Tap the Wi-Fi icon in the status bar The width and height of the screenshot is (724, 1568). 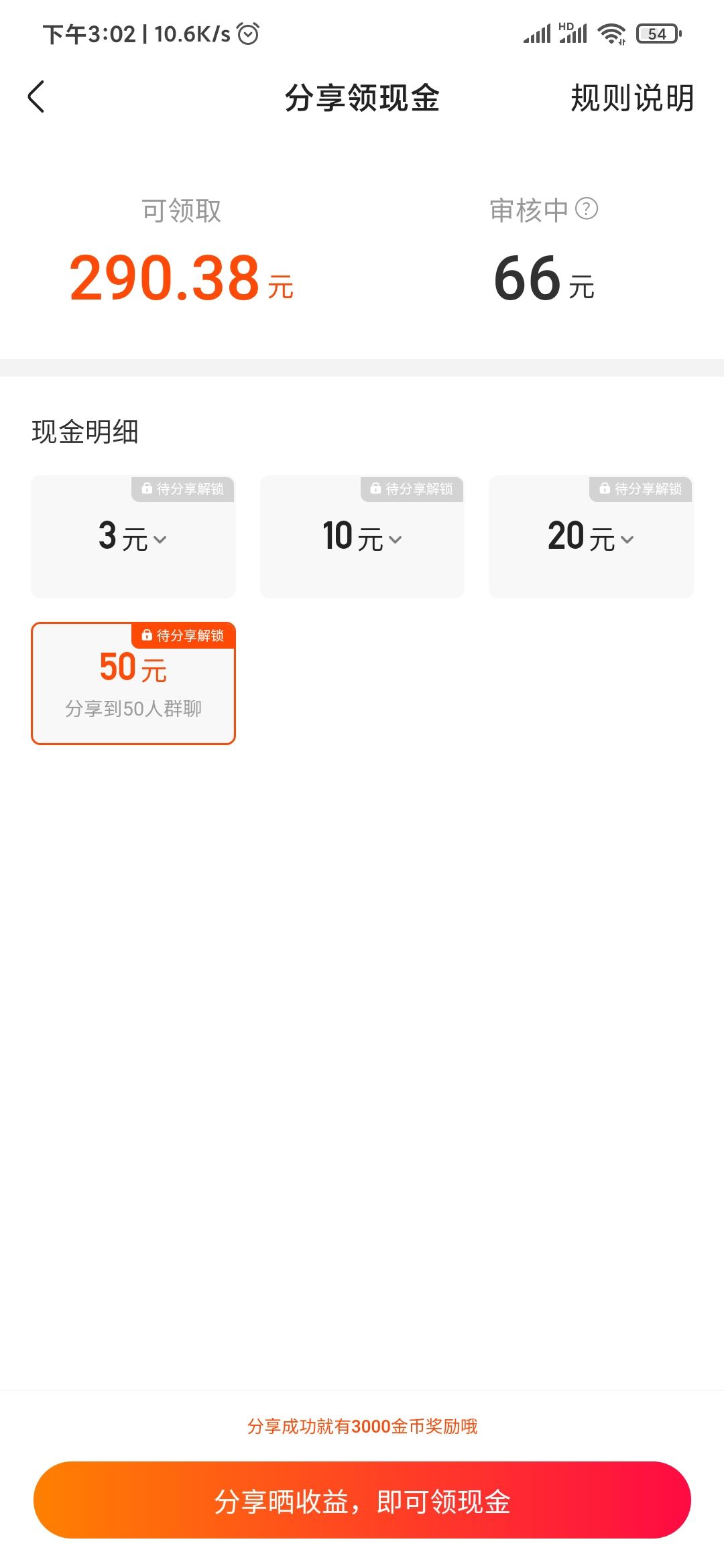tap(611, 33)
